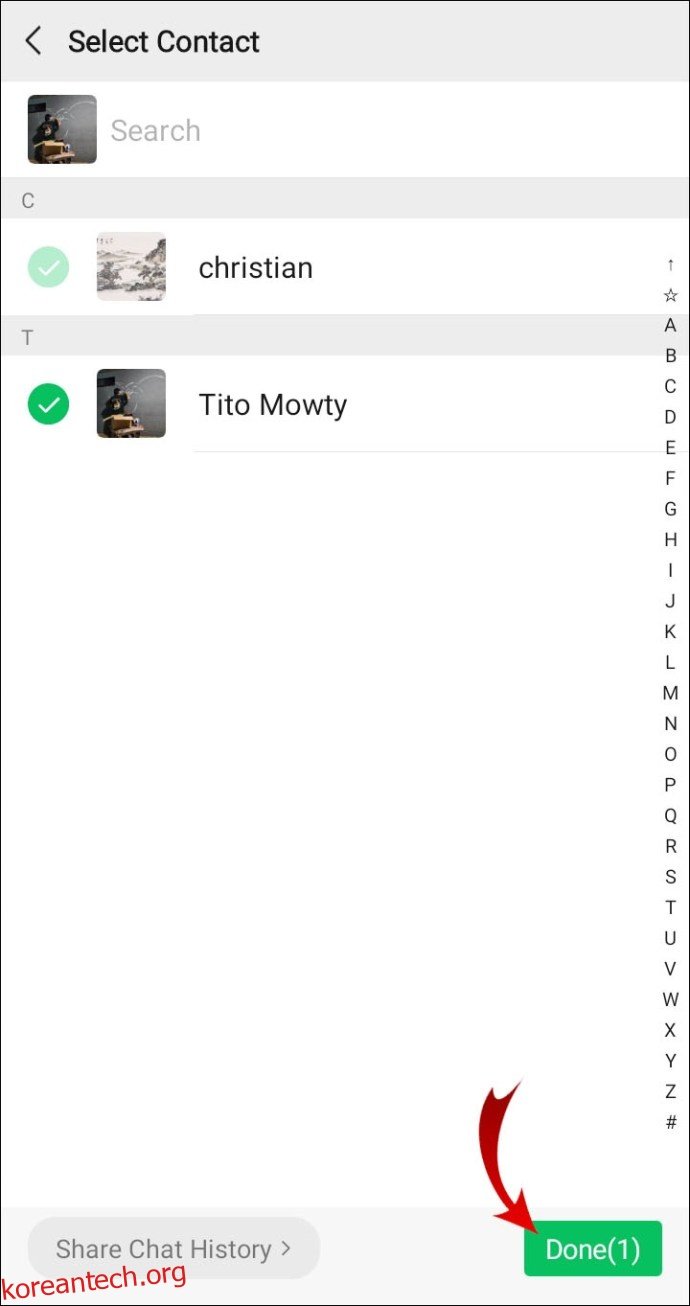
Task: Tap Share Chat History button
Action: [x=174, y=1248]
